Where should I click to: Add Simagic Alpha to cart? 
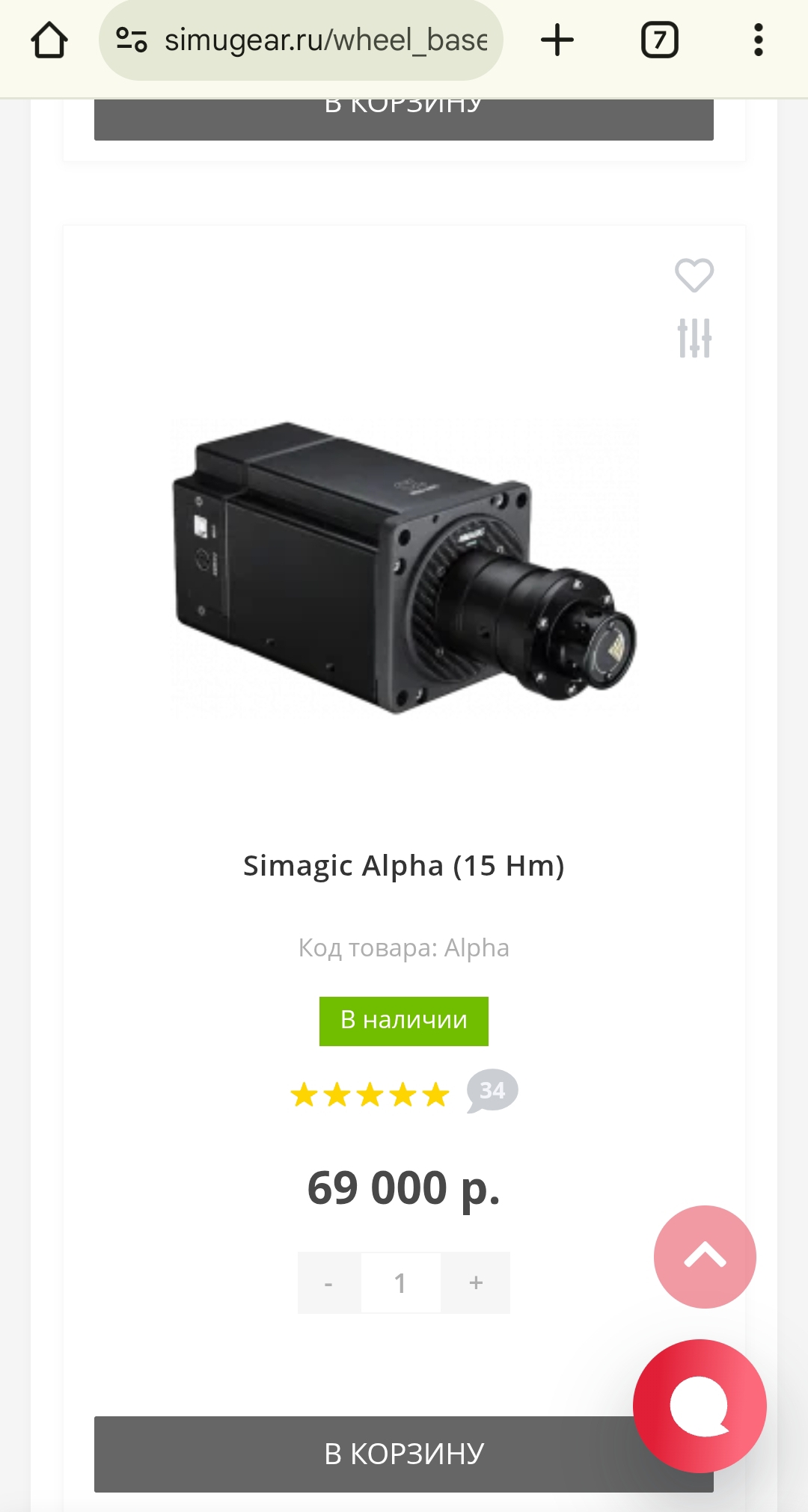[x=404, y=1454]
